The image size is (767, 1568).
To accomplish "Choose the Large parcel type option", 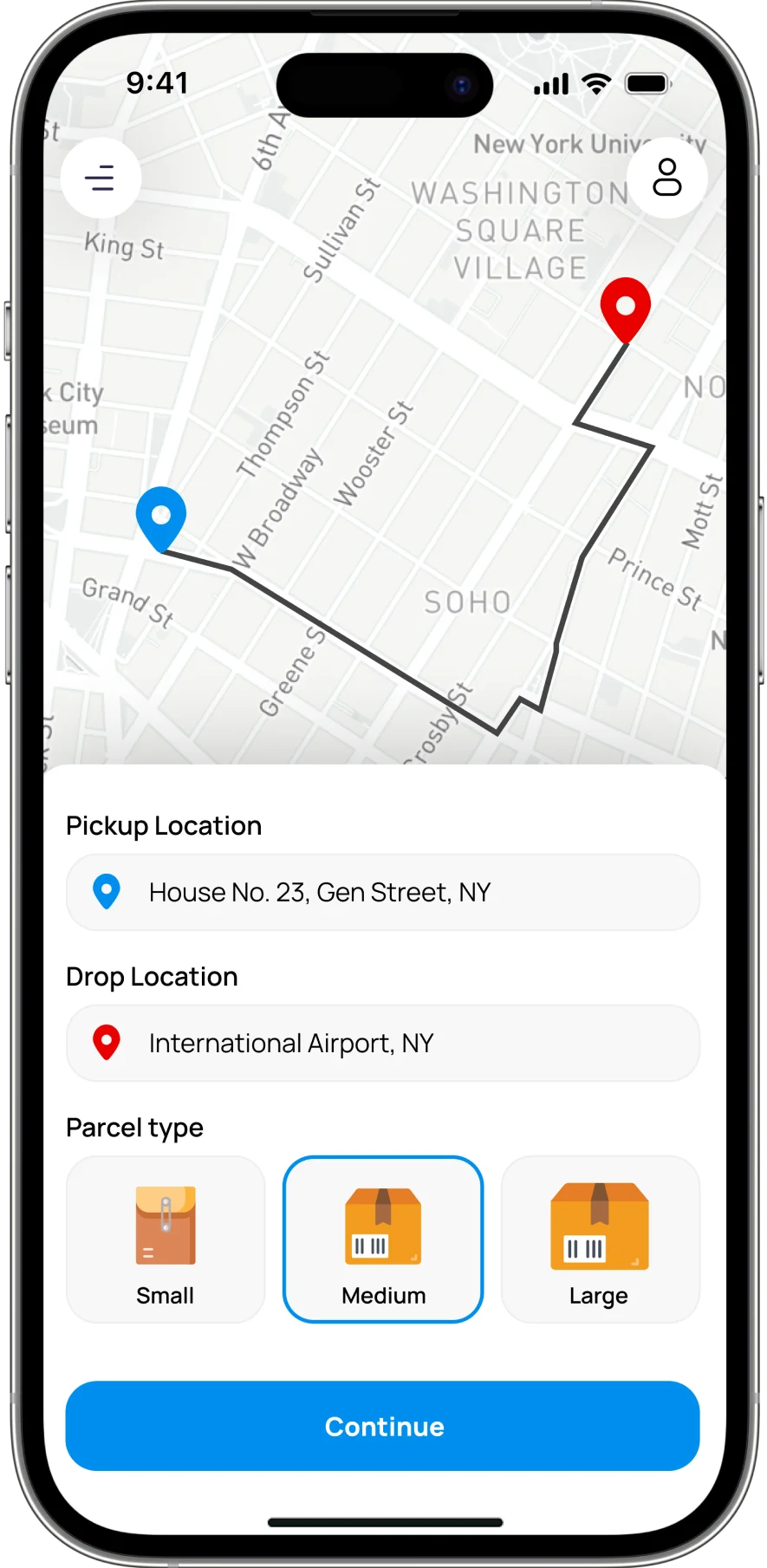I will click(600, 1239).
